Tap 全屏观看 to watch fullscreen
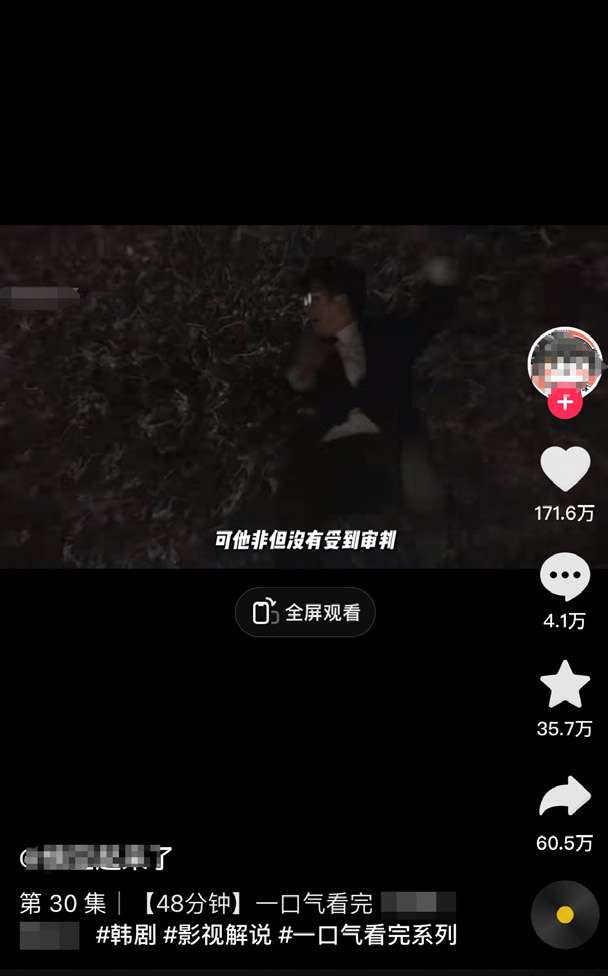Viewport: 608px width, 976px height. pyautogui.click(x=305, y=612)
